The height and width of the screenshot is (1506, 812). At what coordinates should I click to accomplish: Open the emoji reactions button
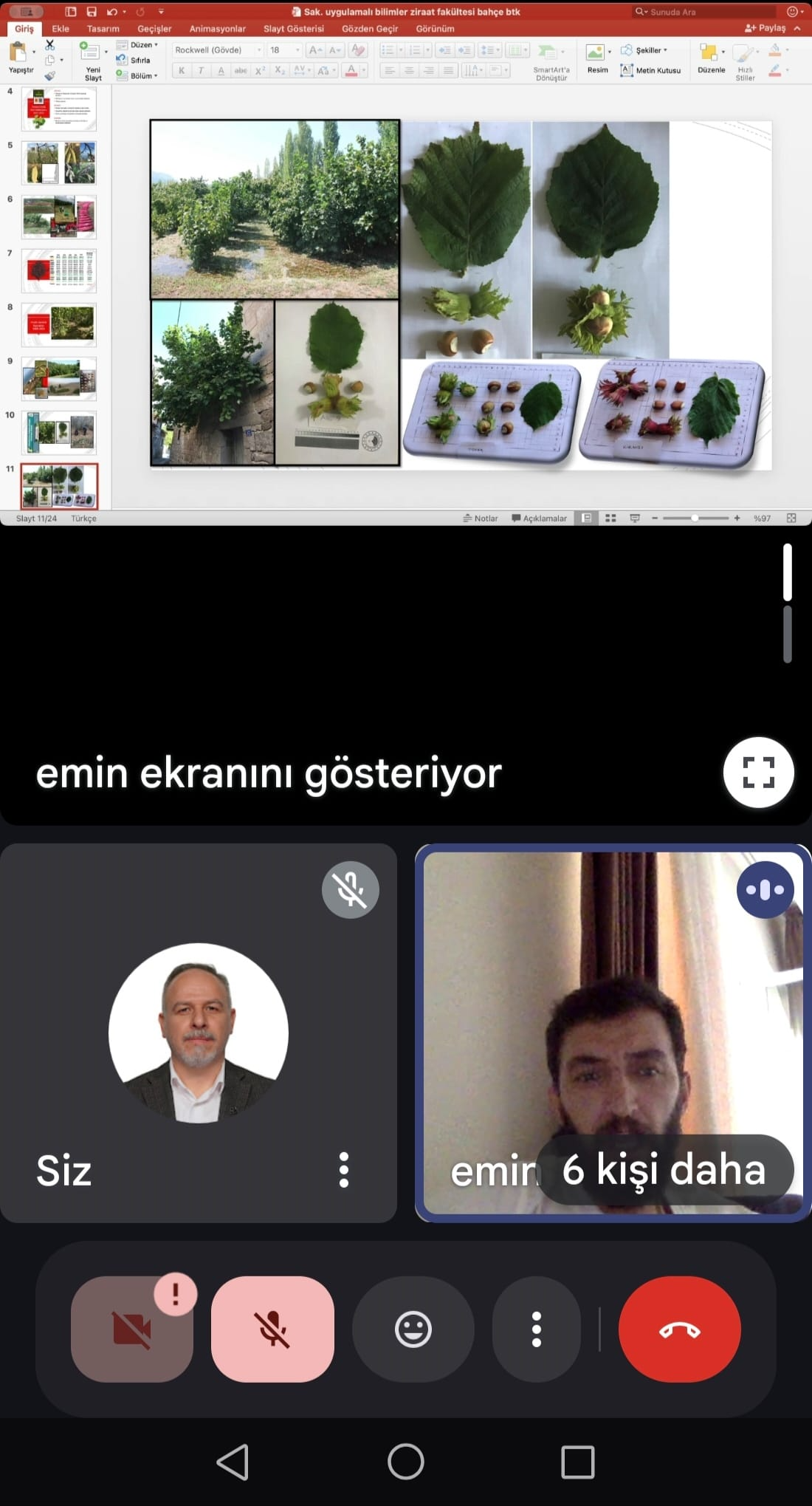click(x=413, y=1329)
